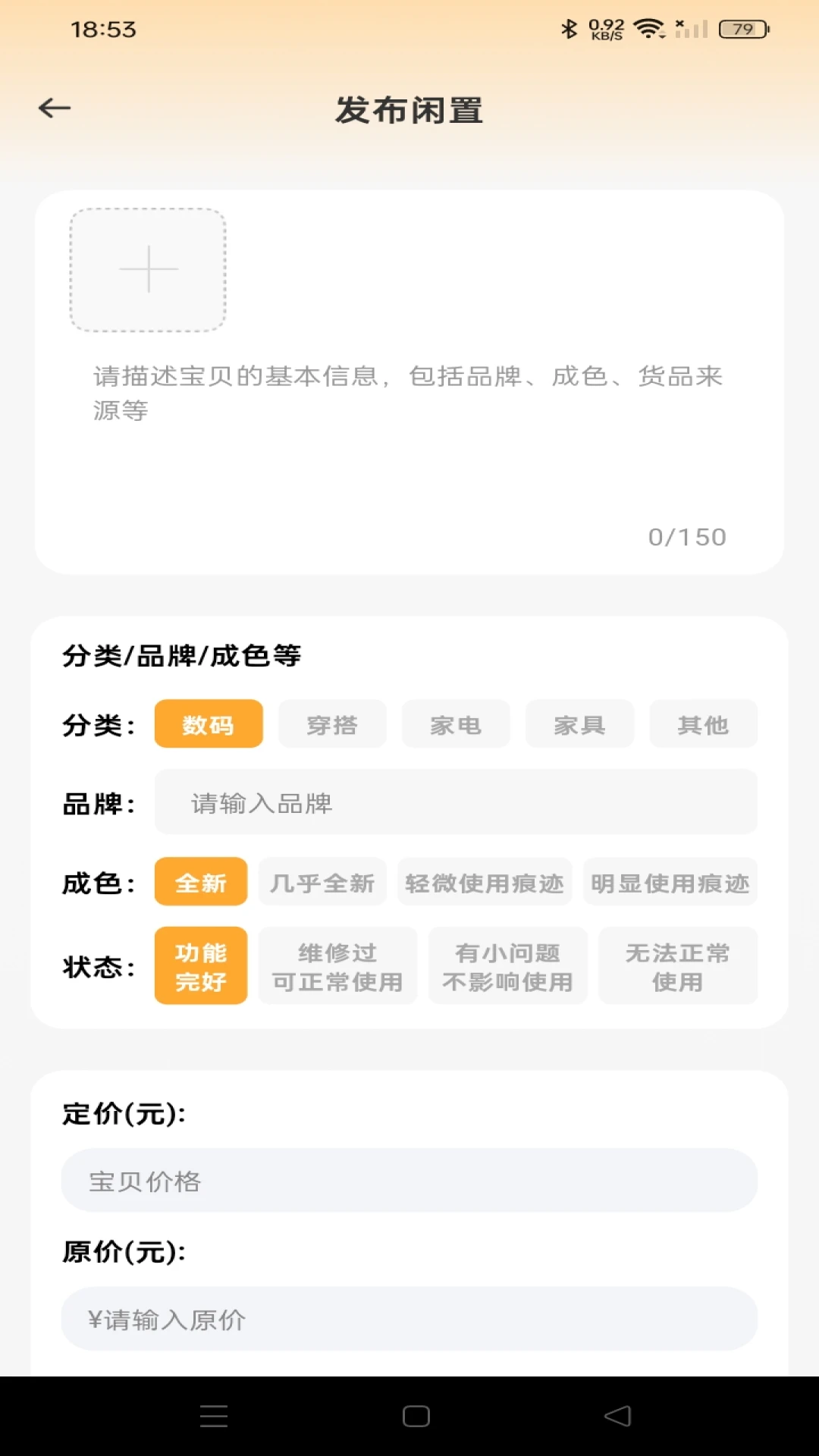This screenshot has height=1456, width=819.
Task: Tap the 请输入品牌 brand input field
Action: coord(456,802)
